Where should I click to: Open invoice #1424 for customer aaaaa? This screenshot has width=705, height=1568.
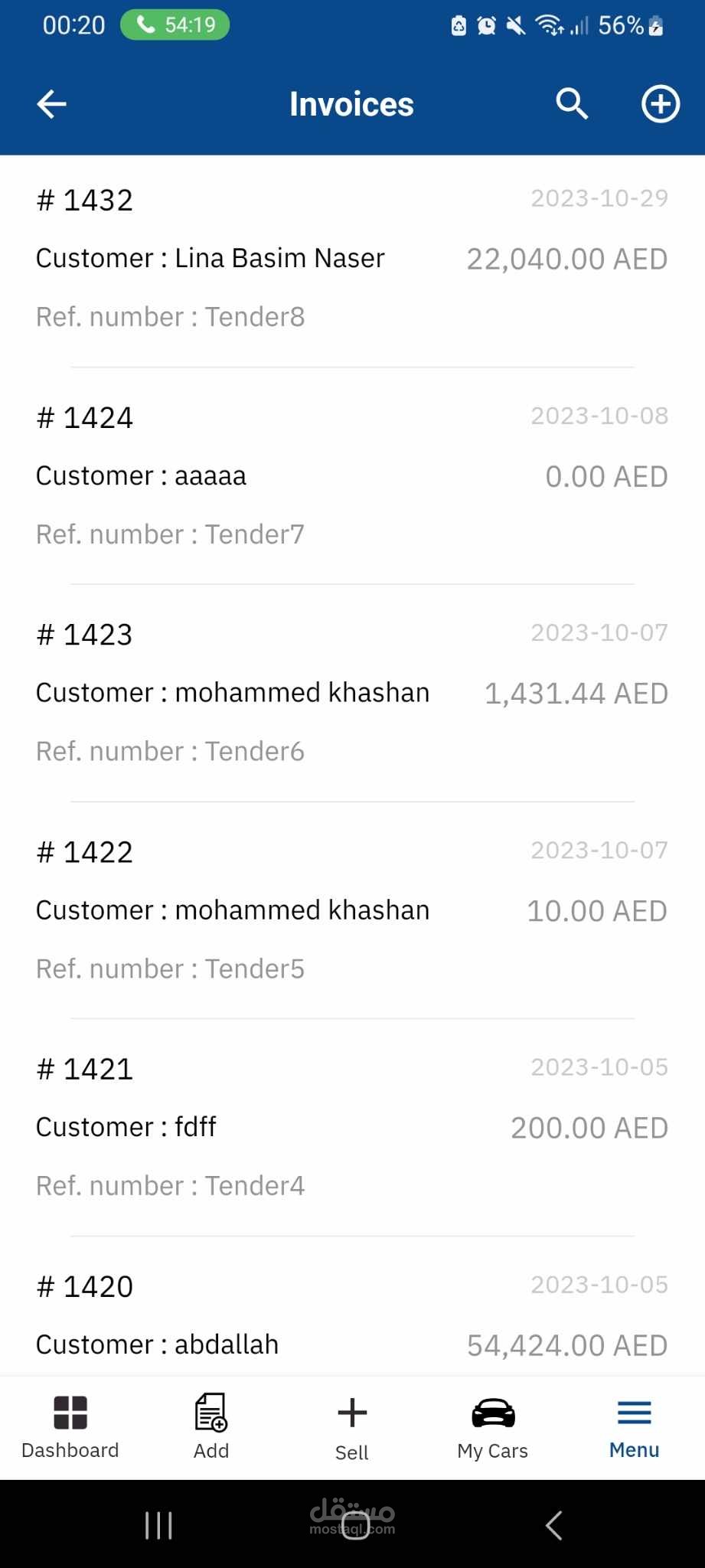(352, 475)
